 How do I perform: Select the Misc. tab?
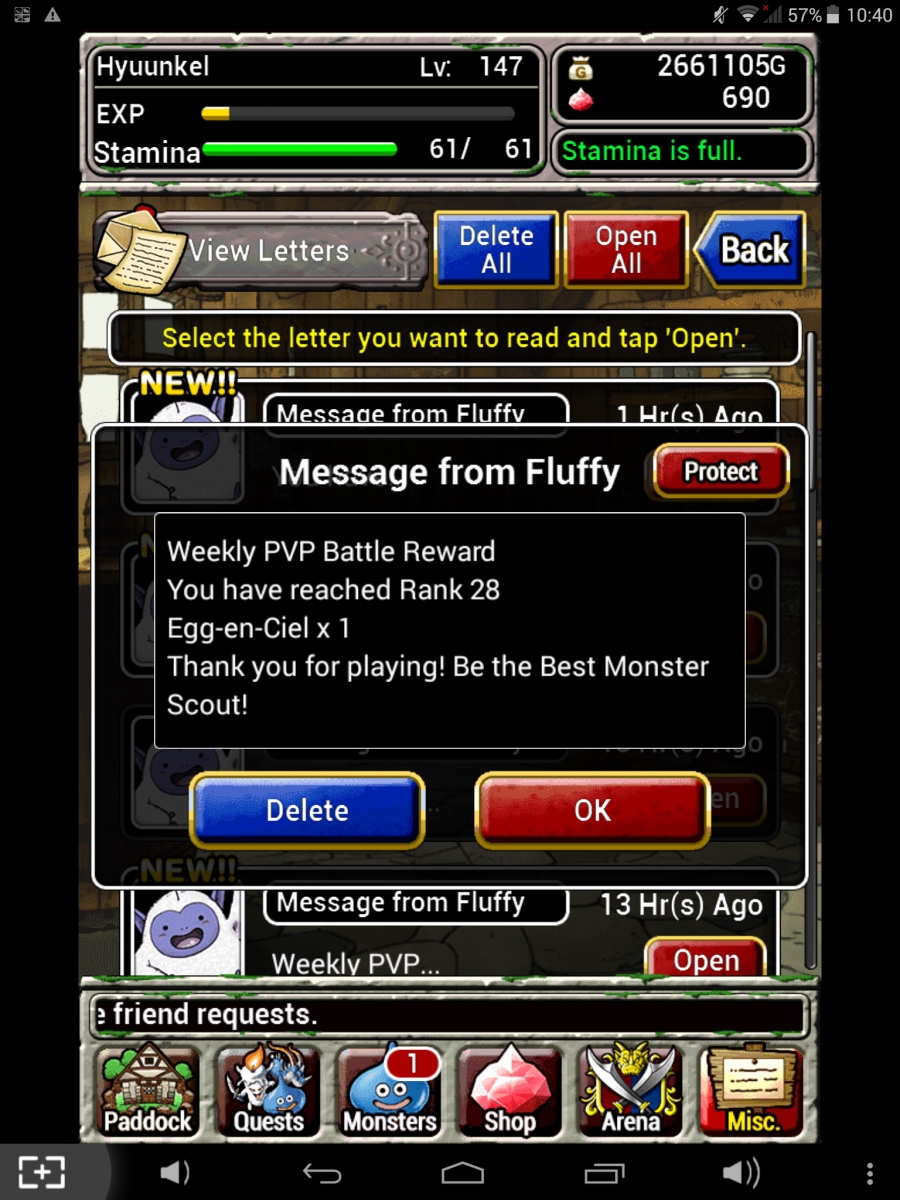pyautogui.click(x=752, y=1090)
